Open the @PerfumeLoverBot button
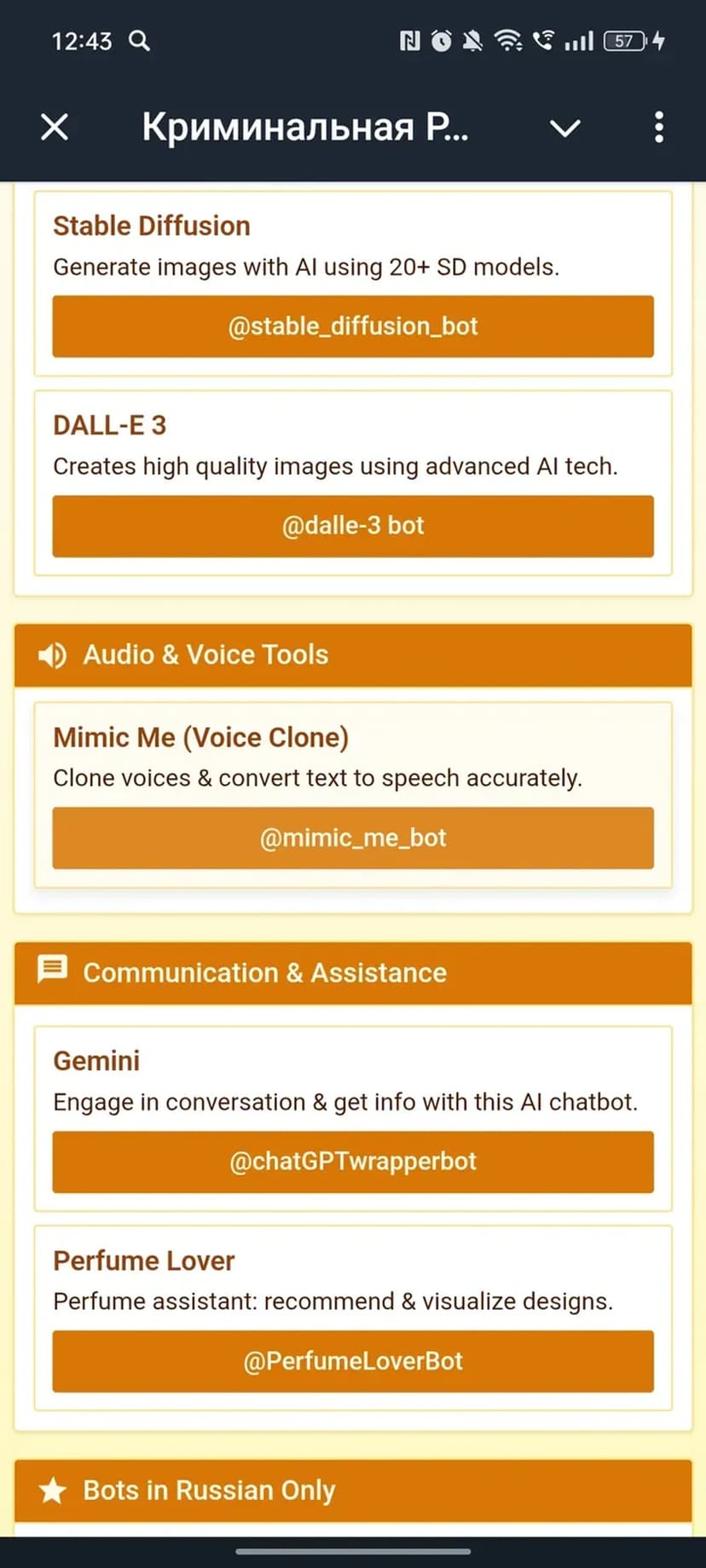Image resolution: width=706 pixels, height=1568 pixels. point(353,1361)
